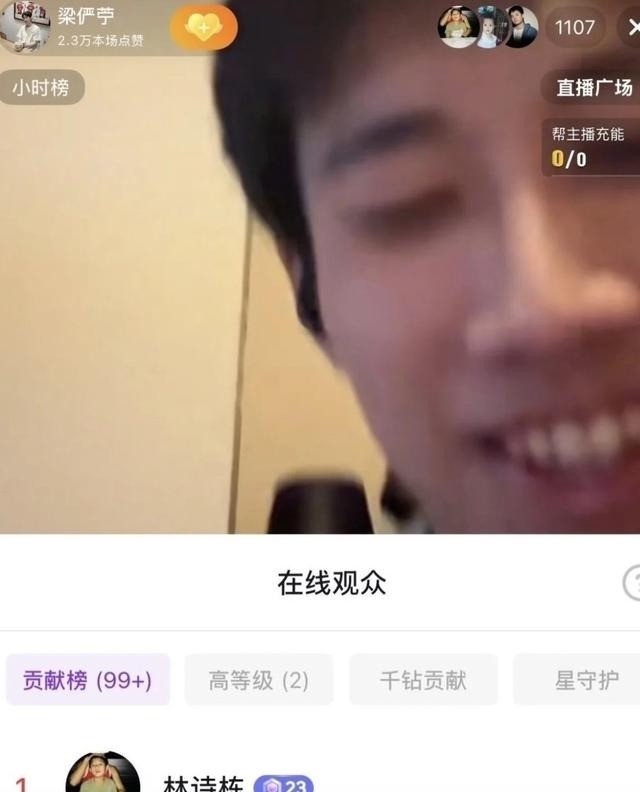
Task: Open the help icon beside 在线观众
Action: pos(632,583)
